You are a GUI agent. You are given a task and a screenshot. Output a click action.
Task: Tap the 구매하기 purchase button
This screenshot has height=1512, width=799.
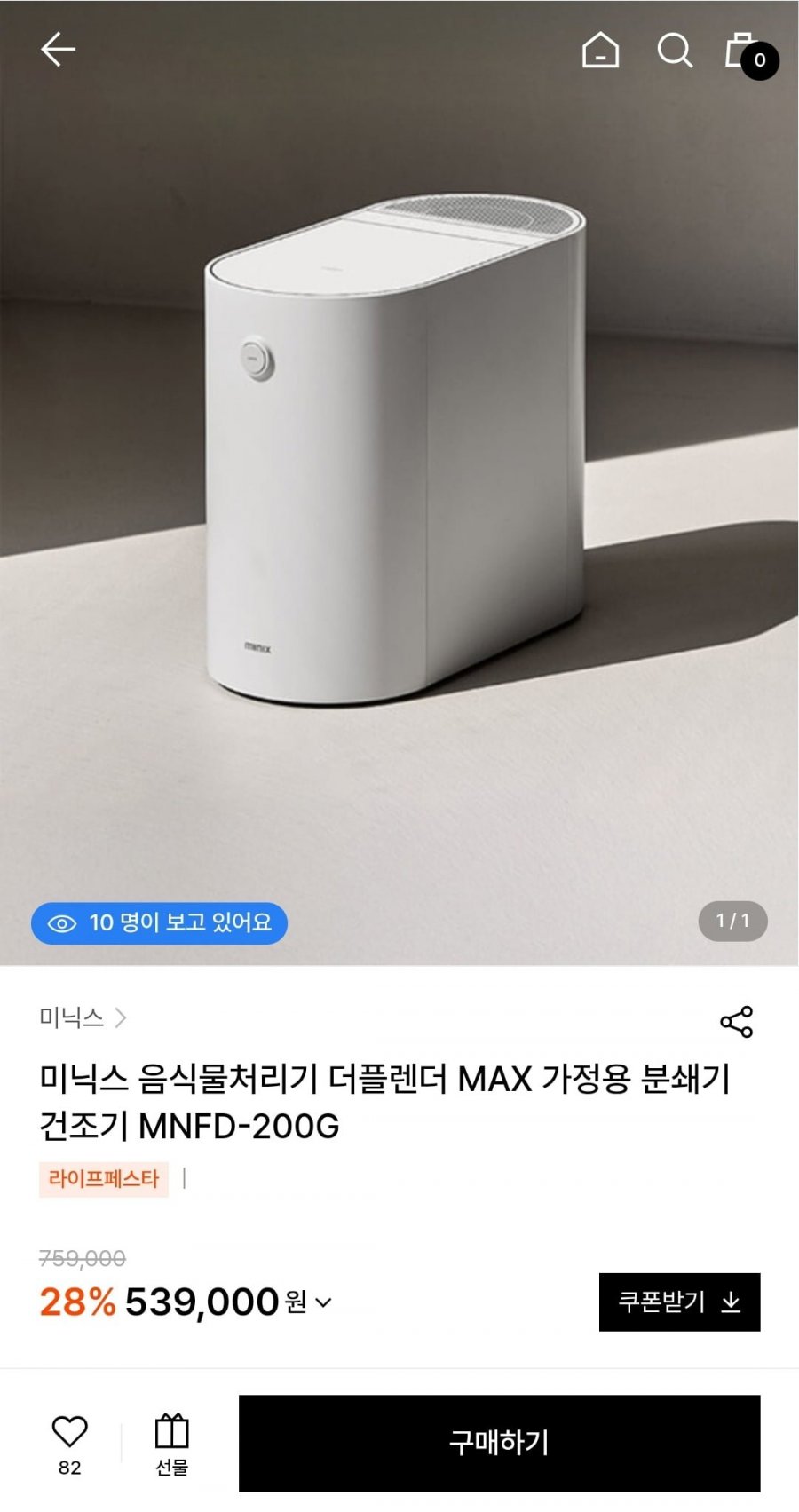[499, 1443]
